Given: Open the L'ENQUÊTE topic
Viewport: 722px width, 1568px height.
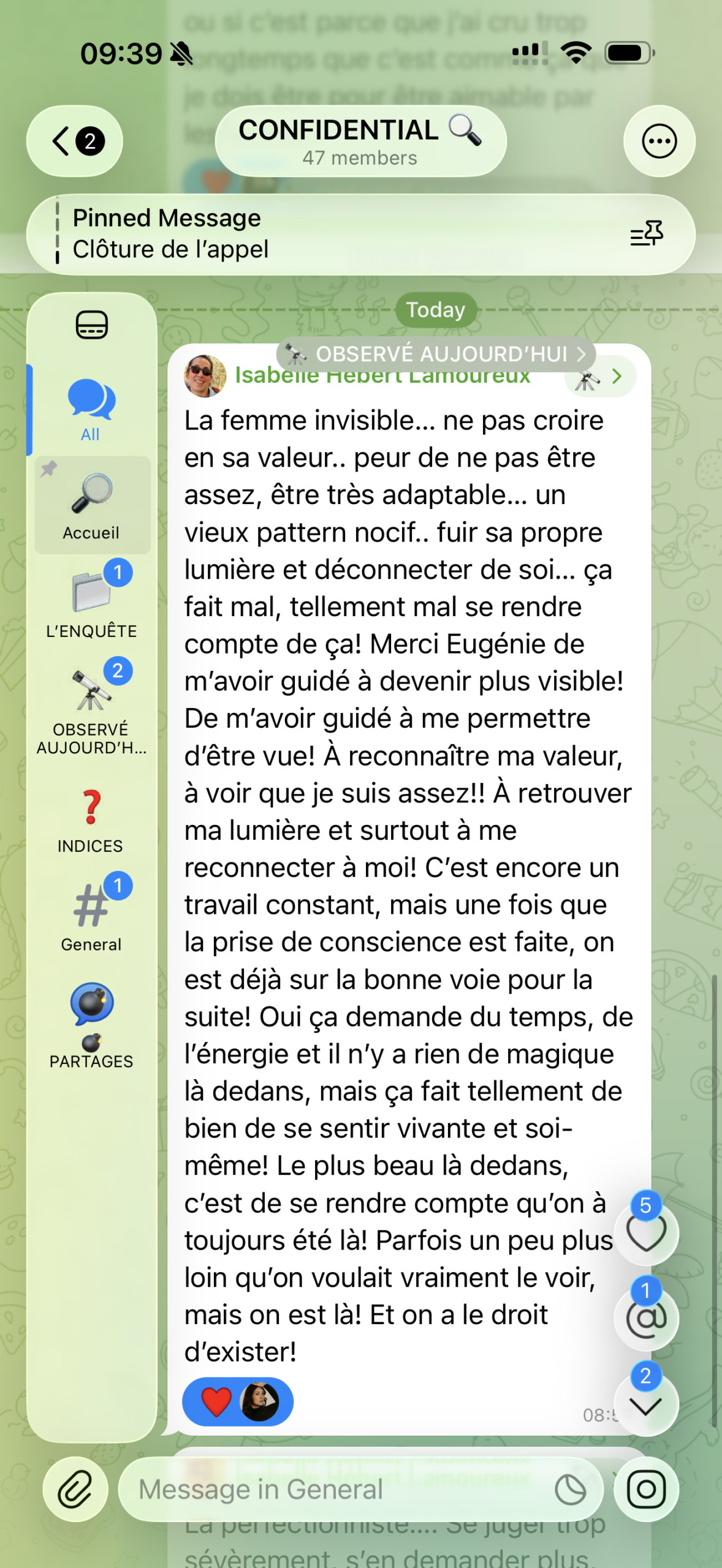Looking at the screenshot, I should tap(92, 603).
